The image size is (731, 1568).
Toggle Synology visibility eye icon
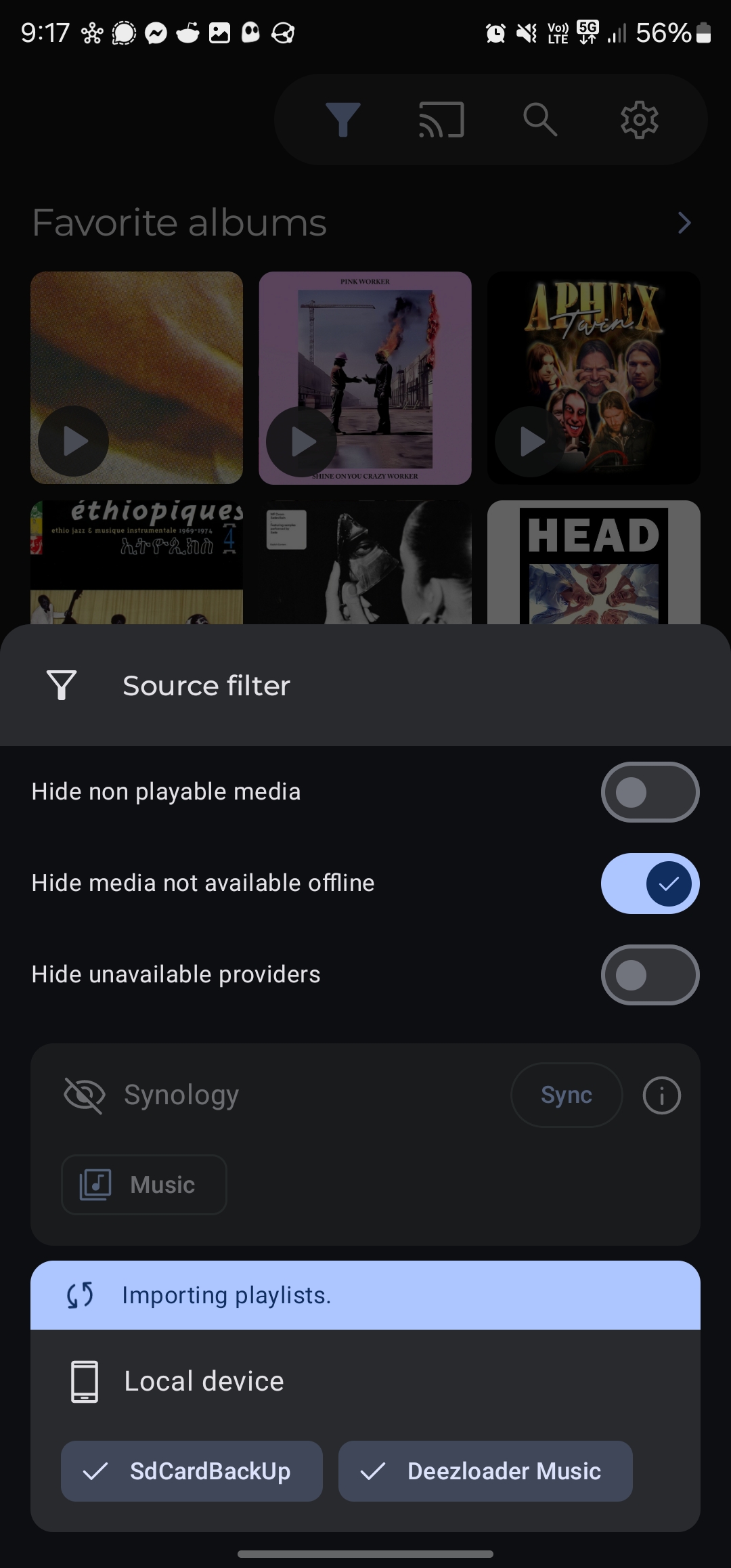(84, 1095)
